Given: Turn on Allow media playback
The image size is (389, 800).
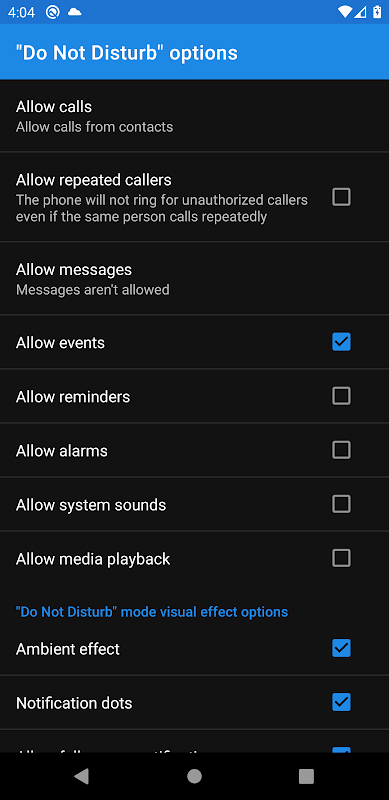Looking at the screenshot, I should [x=341, y=558].
